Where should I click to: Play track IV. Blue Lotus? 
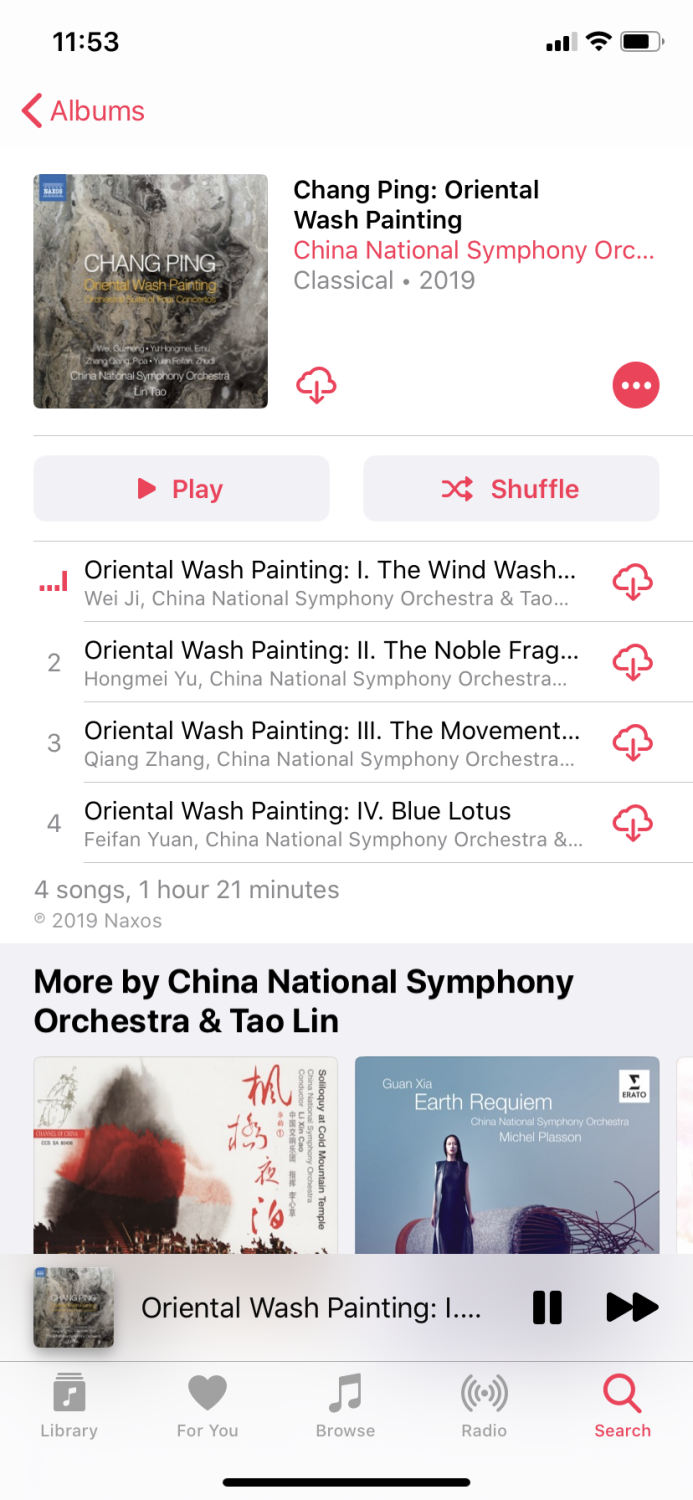pyautogui.click(x=330, y=823)
